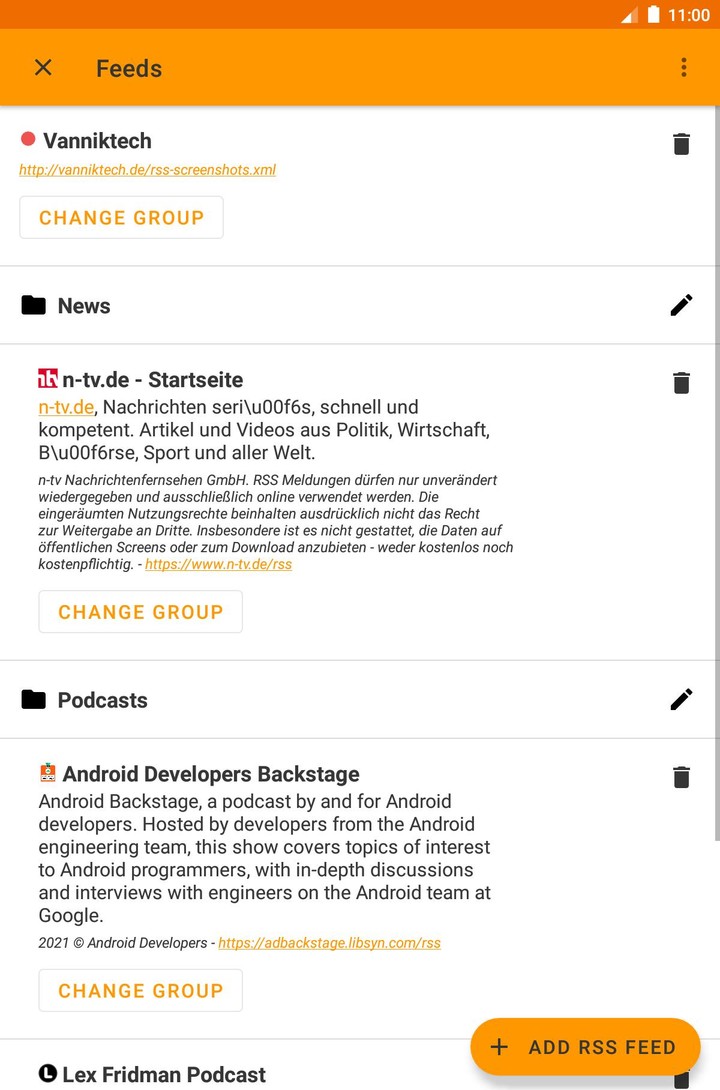Change group for n-tv.de Startseite
Image resolution: width=720 pixels, height=1090 pixels.
pos(140,612)
